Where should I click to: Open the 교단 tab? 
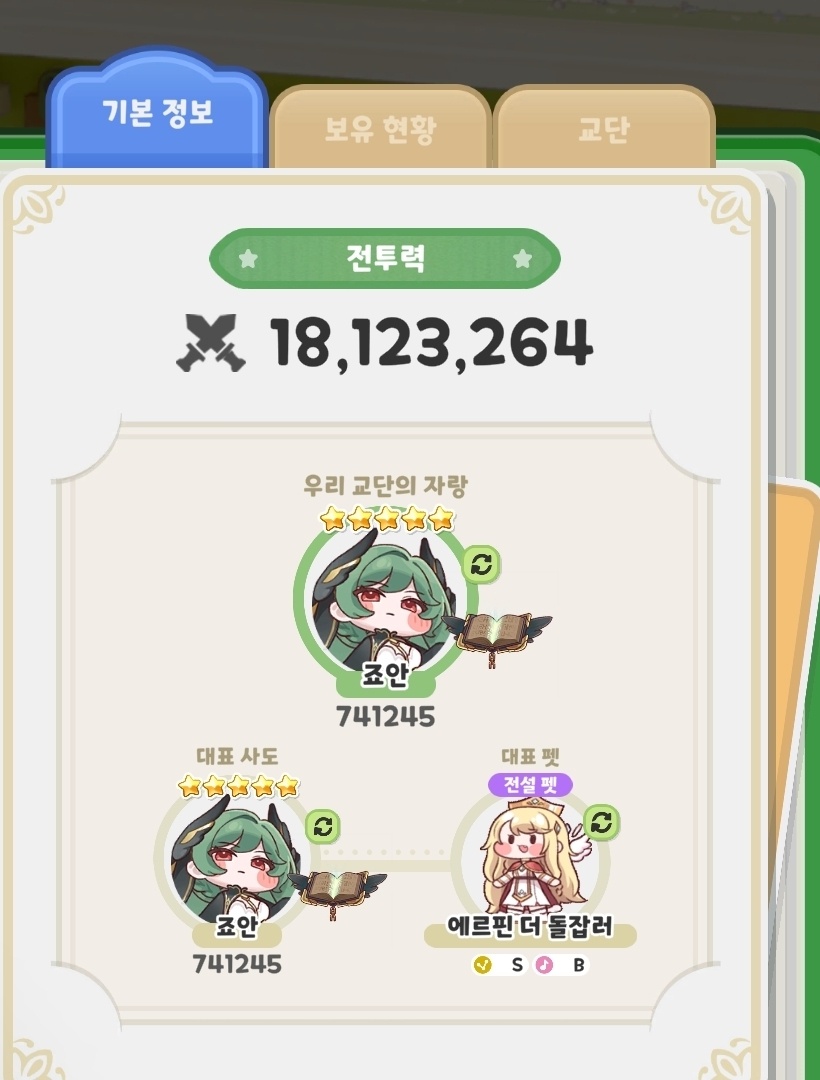604,130
